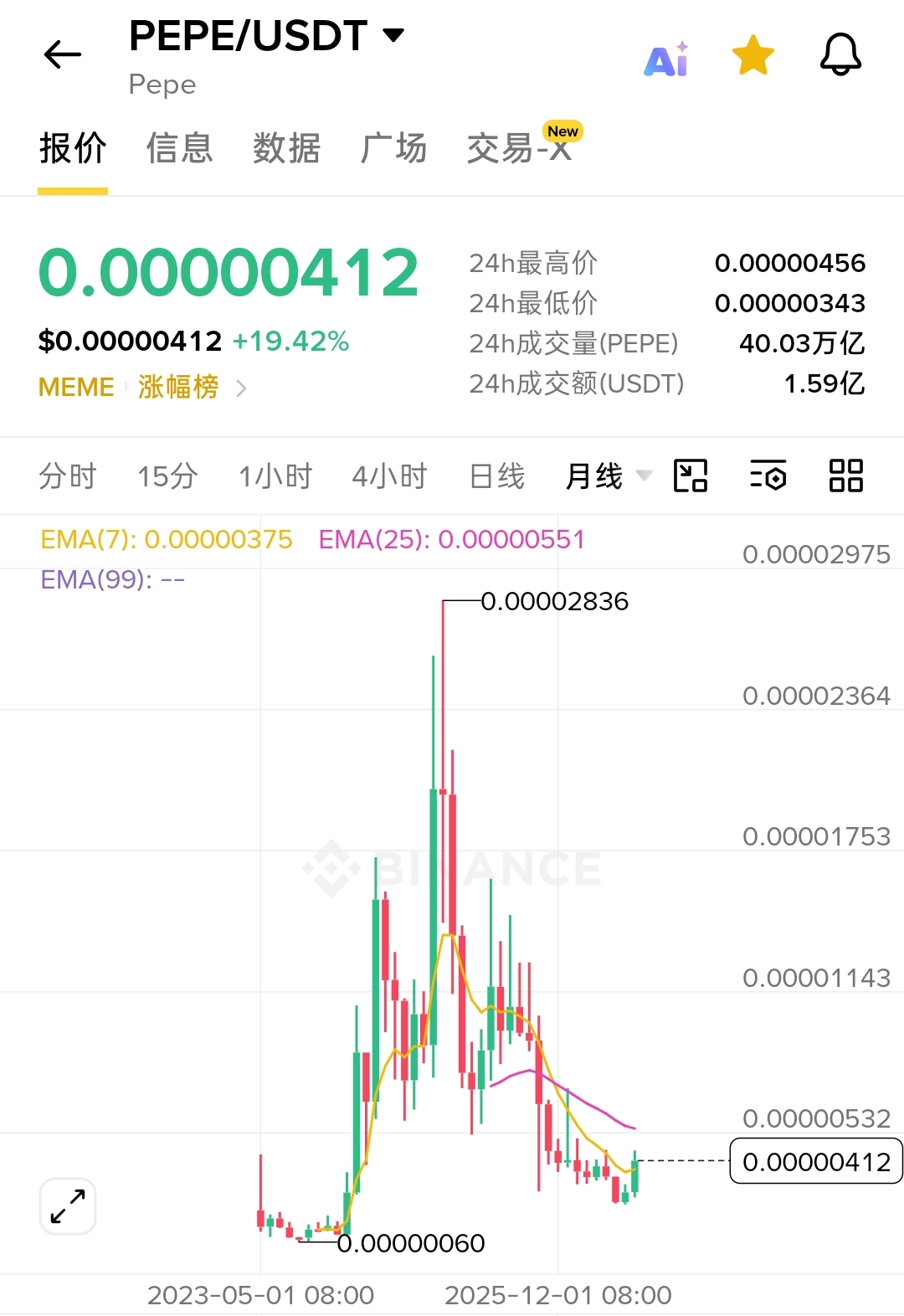Screen dimensions: 904x1316
Task: Select the 日线 chart interval
Action: coord(497,476)
